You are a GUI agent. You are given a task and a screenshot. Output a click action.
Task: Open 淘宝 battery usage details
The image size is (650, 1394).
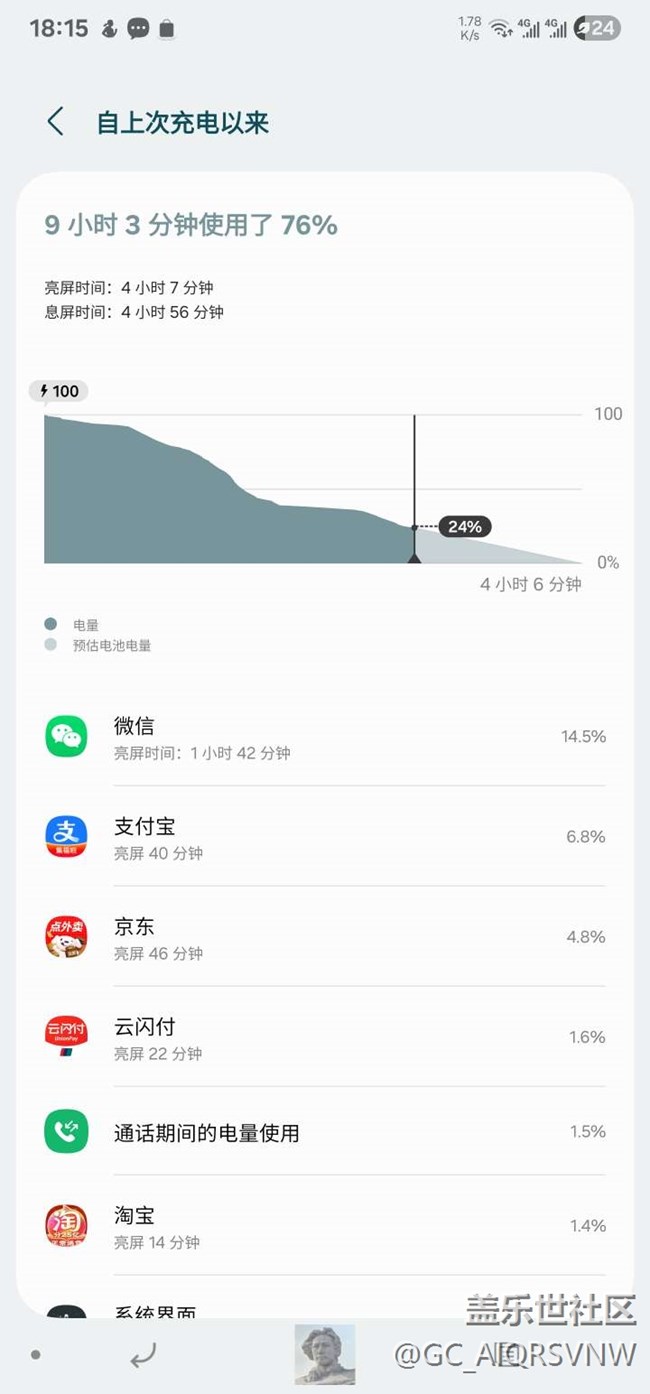[325, 1226]
